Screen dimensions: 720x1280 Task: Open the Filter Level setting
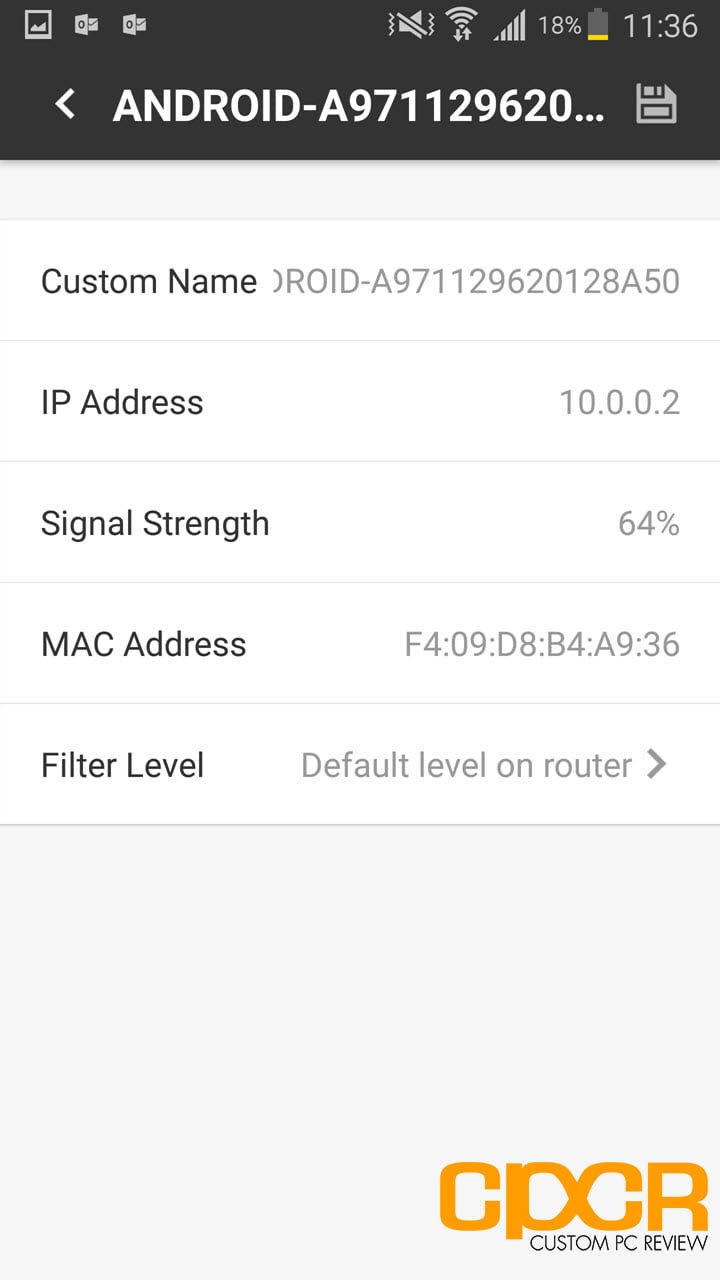click(360, 765)
